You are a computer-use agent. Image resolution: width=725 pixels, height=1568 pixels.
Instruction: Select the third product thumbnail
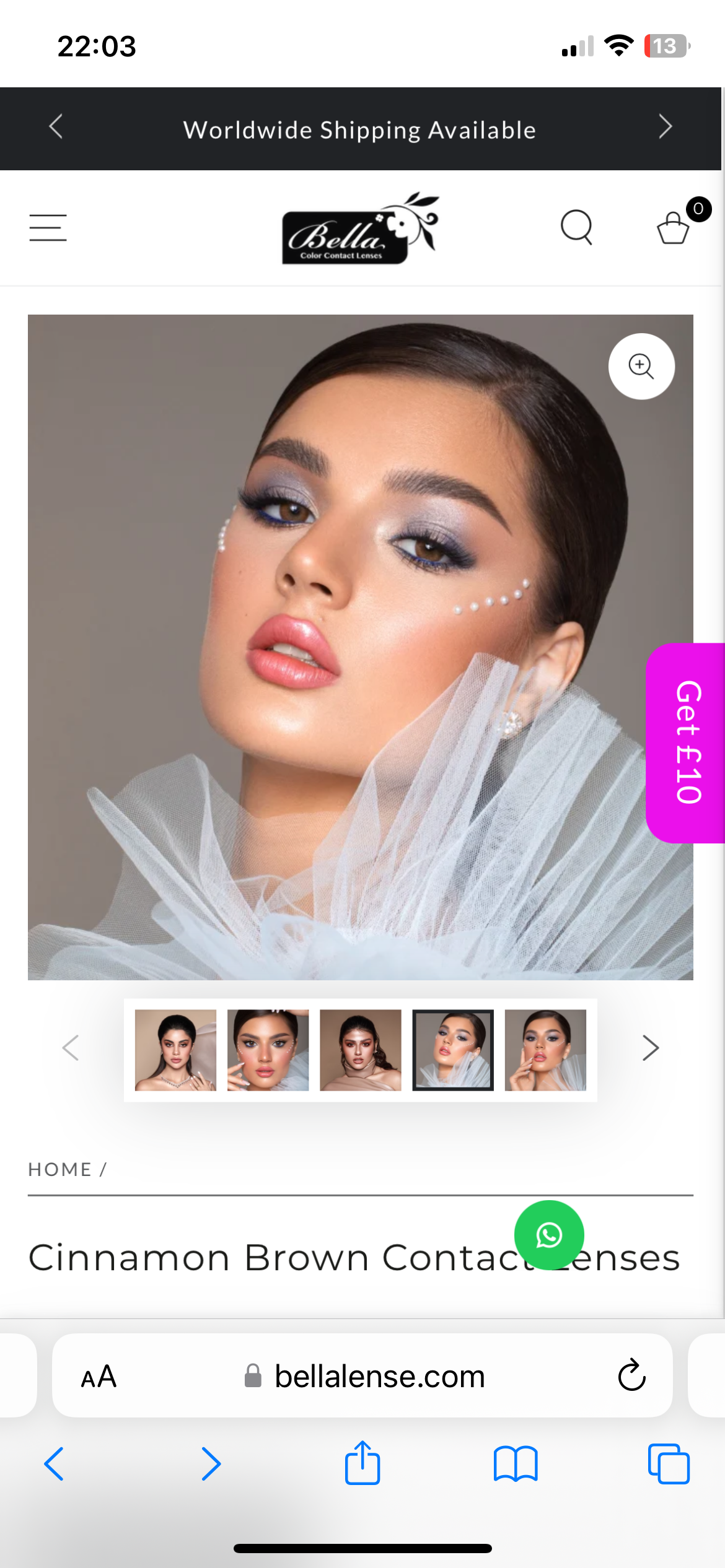pos(361,1050)
